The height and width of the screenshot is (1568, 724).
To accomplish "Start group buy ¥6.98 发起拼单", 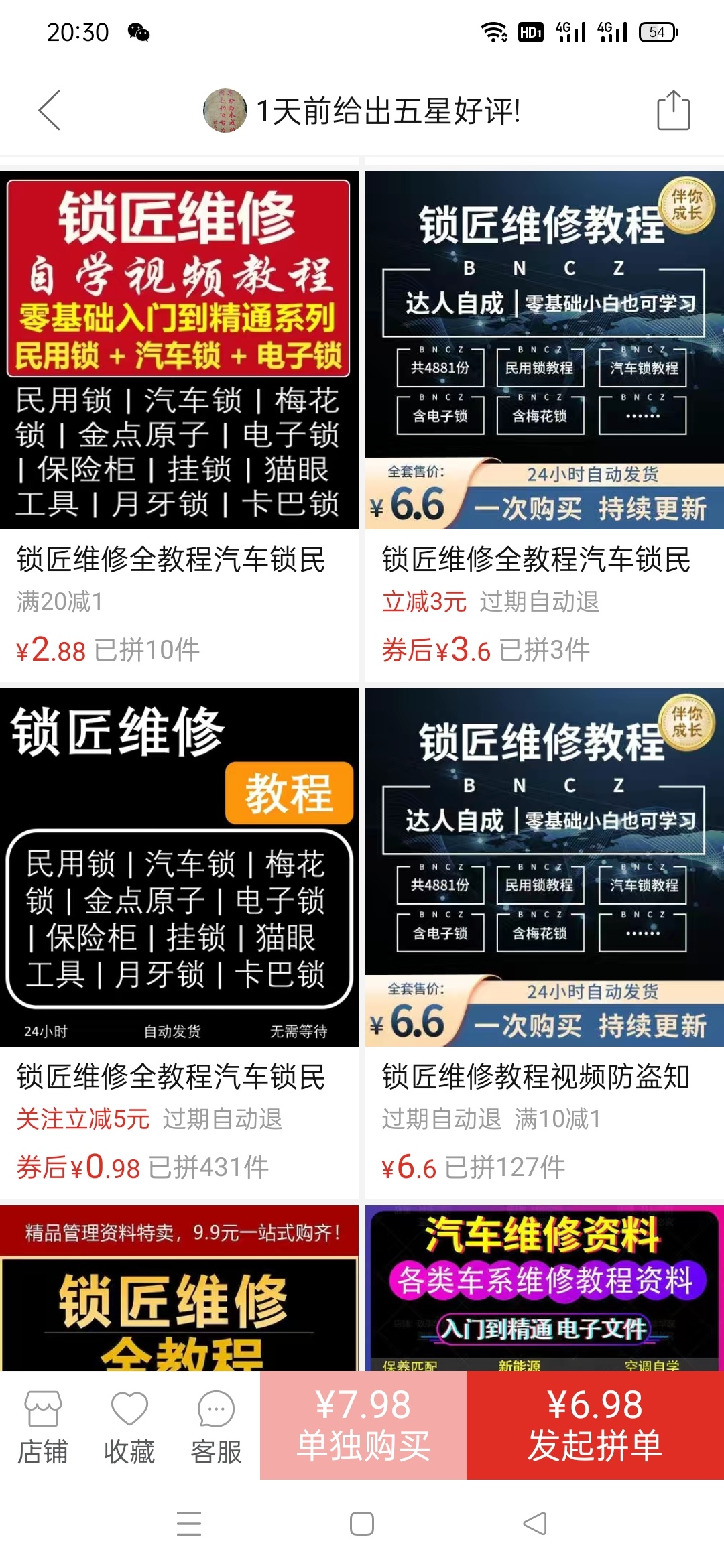I will pos(595,1426).
